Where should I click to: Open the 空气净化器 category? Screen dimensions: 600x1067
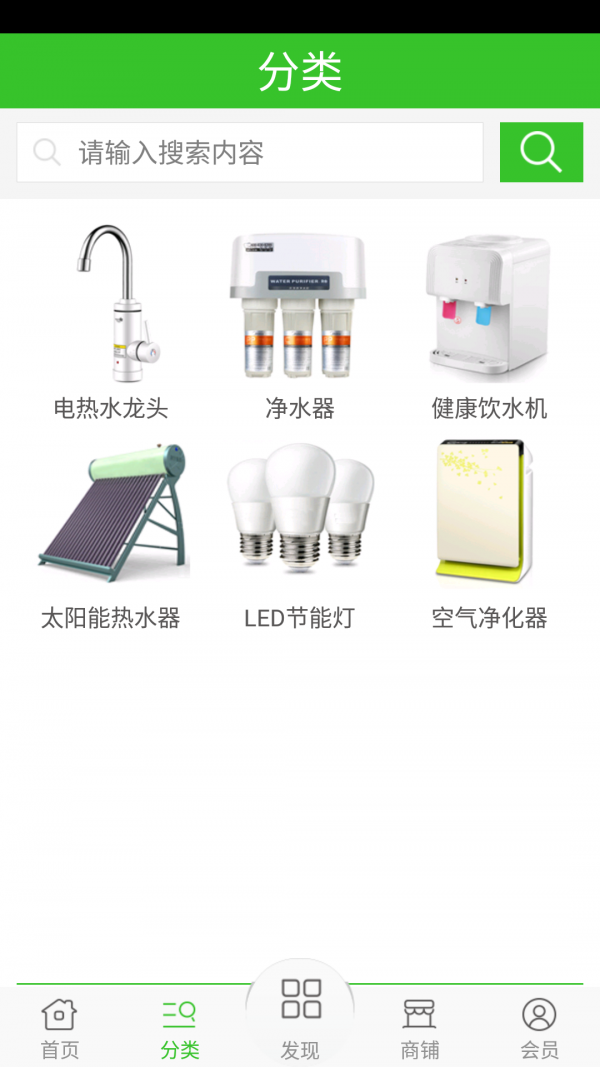(x=489, y=530)
